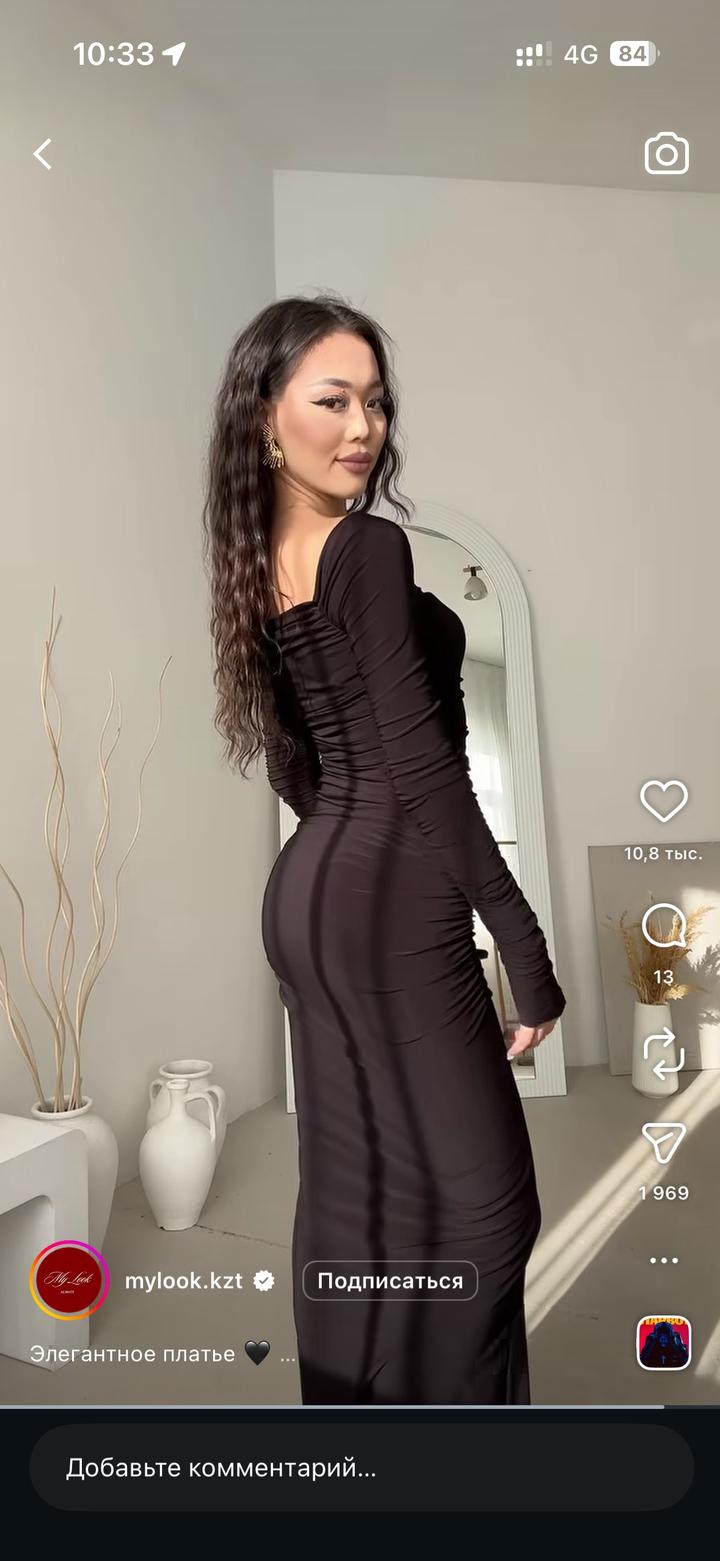Image resolution: width=720 pixels, height=1561 pixels.
Task: Repost this reel
Action: point(664,1053)
